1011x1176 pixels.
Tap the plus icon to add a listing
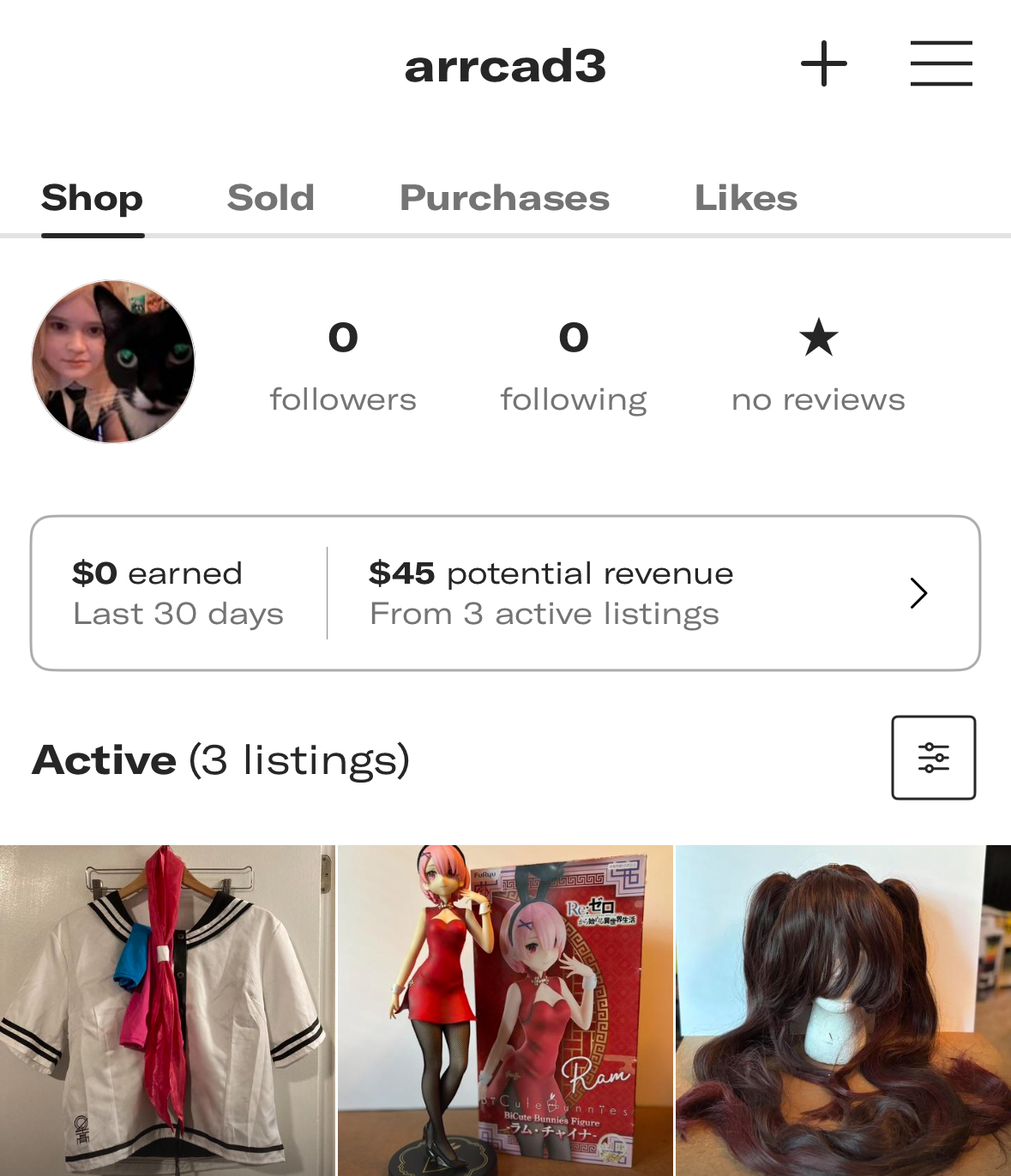coord(824,63)
